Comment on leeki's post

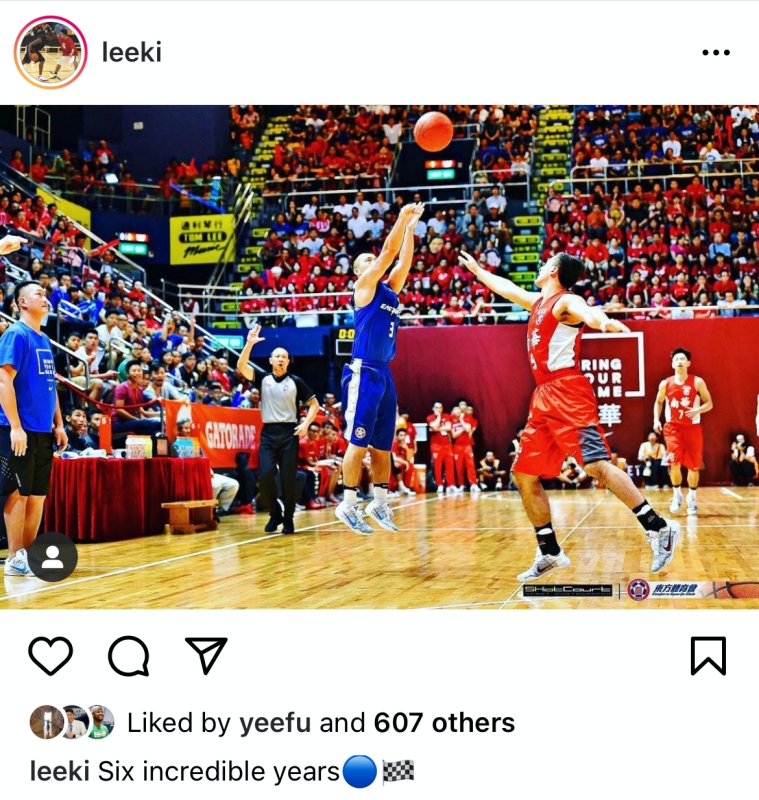coord(128,656)
